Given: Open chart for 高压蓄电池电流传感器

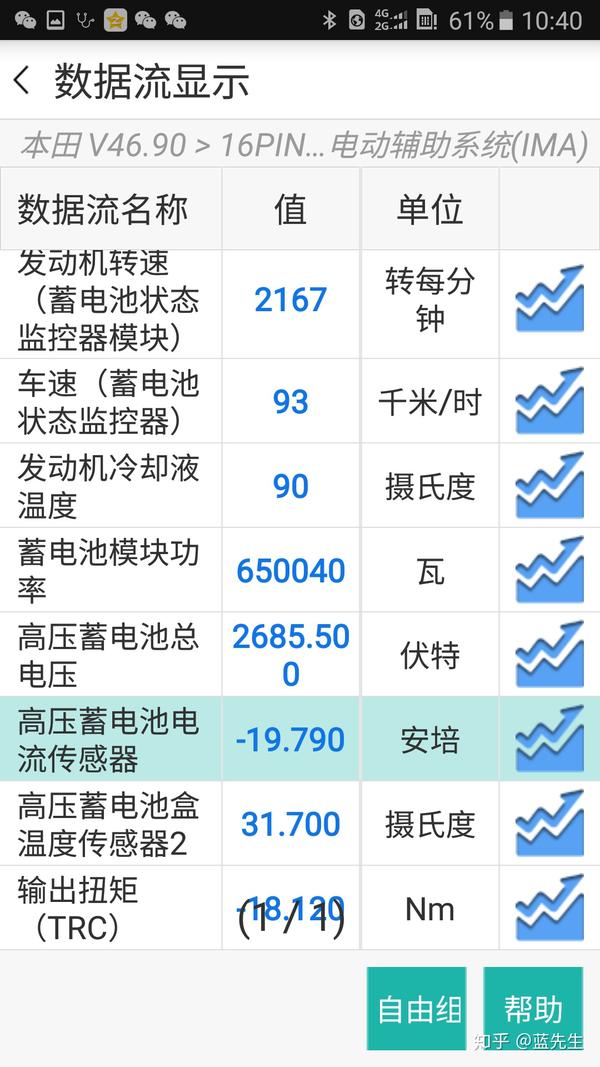Looking at the screenshot, I should [x=550, y=738].
